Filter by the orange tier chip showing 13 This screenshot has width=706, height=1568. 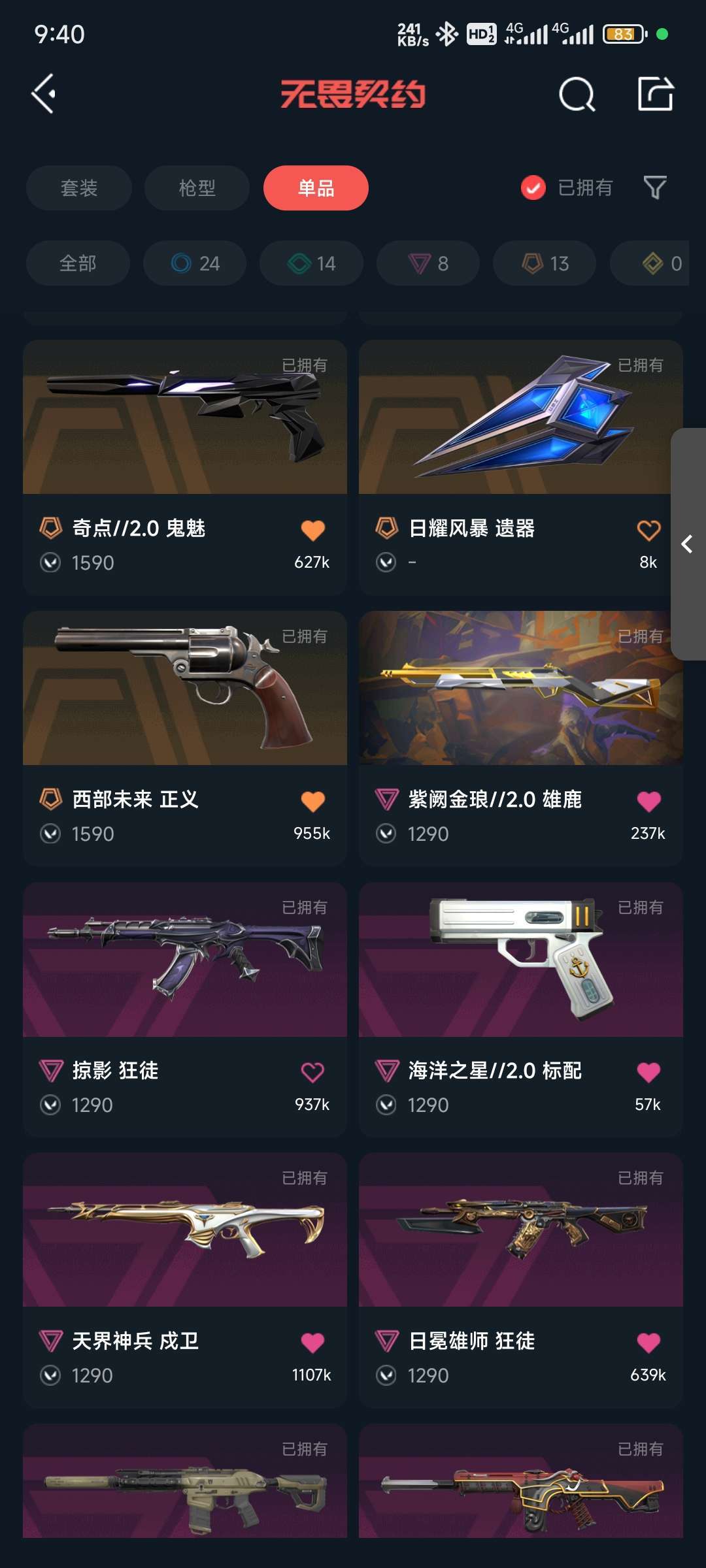[x=545, y=263]
